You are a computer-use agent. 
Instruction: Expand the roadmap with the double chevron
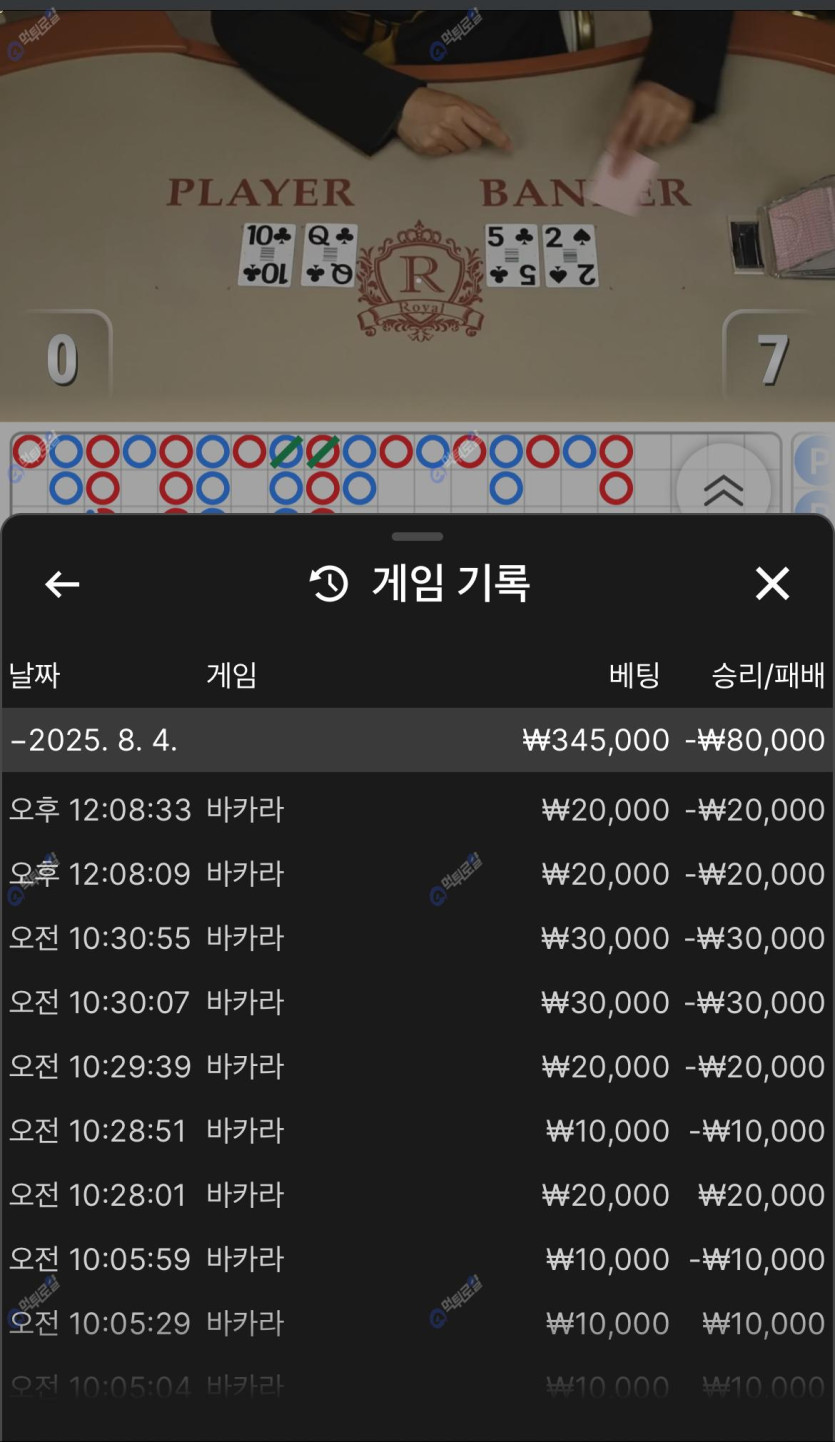(x=723, y=489)
